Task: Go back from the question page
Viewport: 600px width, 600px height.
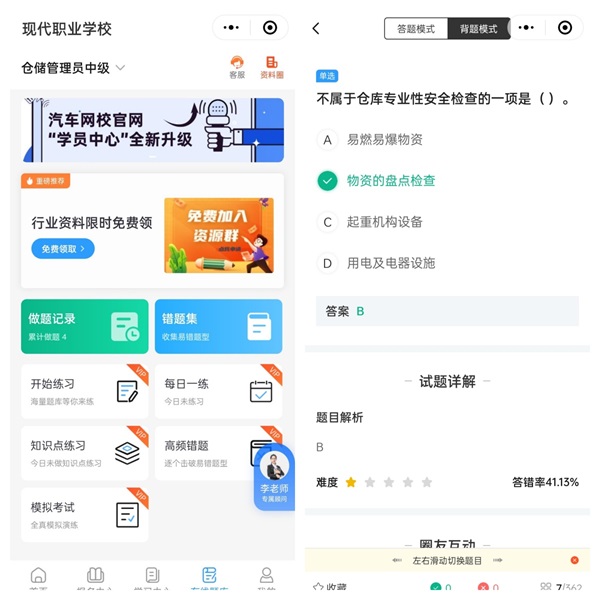Action: click(316, 28)
